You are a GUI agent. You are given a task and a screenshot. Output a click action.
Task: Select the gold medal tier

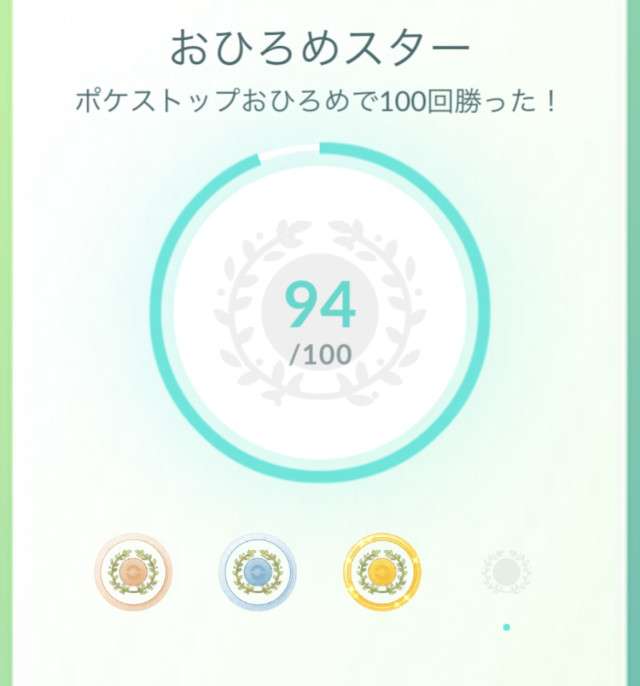click(x=381, y=572)
